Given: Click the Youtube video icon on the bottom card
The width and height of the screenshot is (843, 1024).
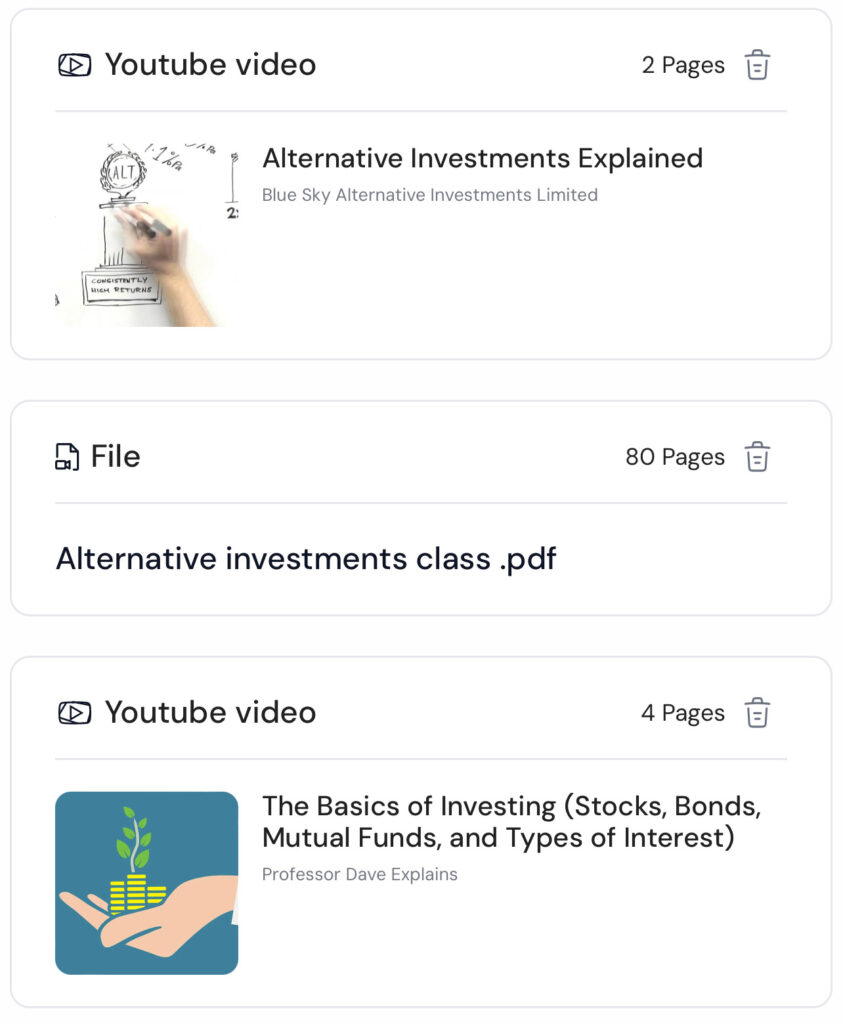Looking at the screenshot, I should [x=74, y=712].
